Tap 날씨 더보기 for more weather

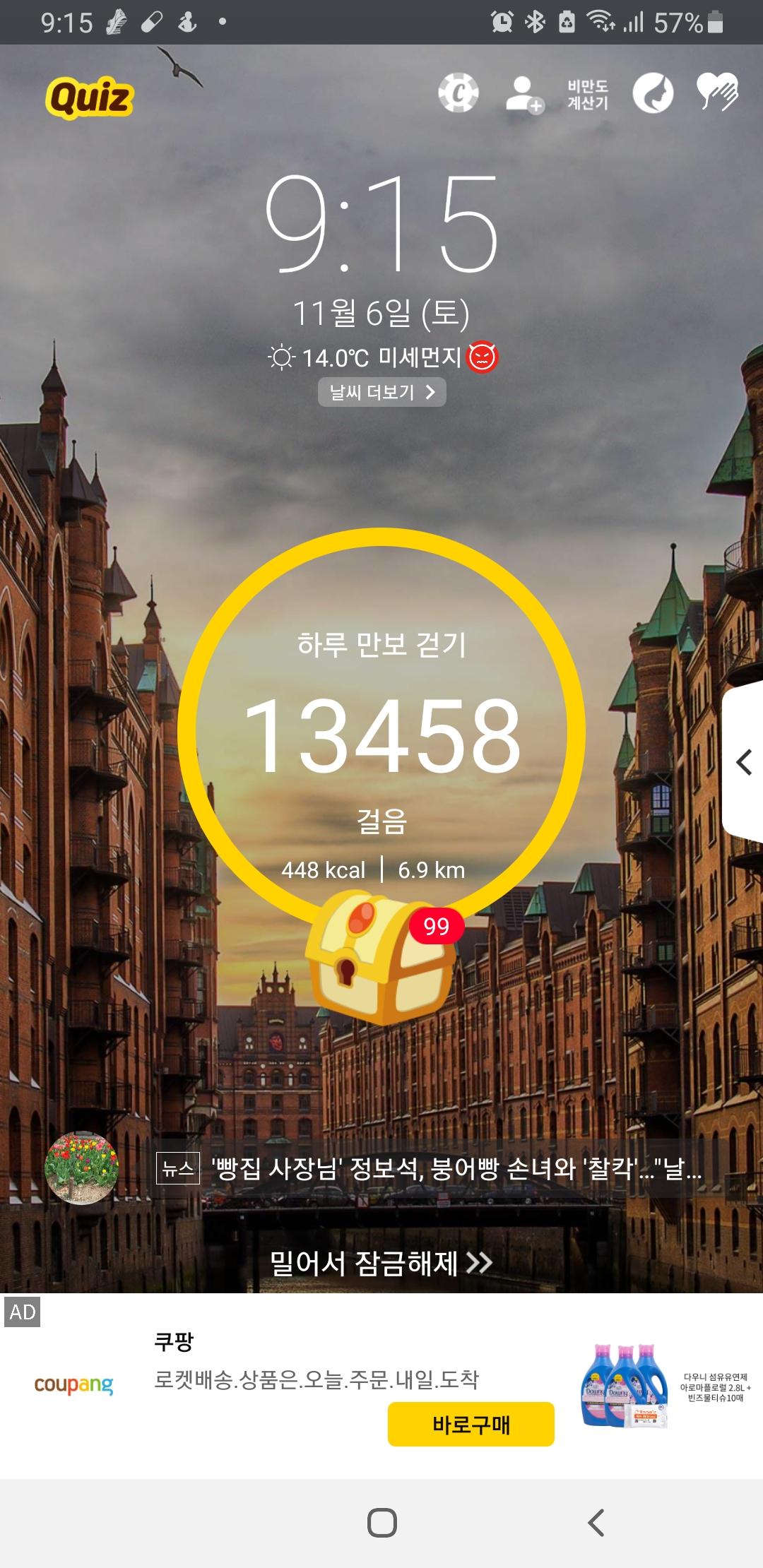[x=381, y=392]
